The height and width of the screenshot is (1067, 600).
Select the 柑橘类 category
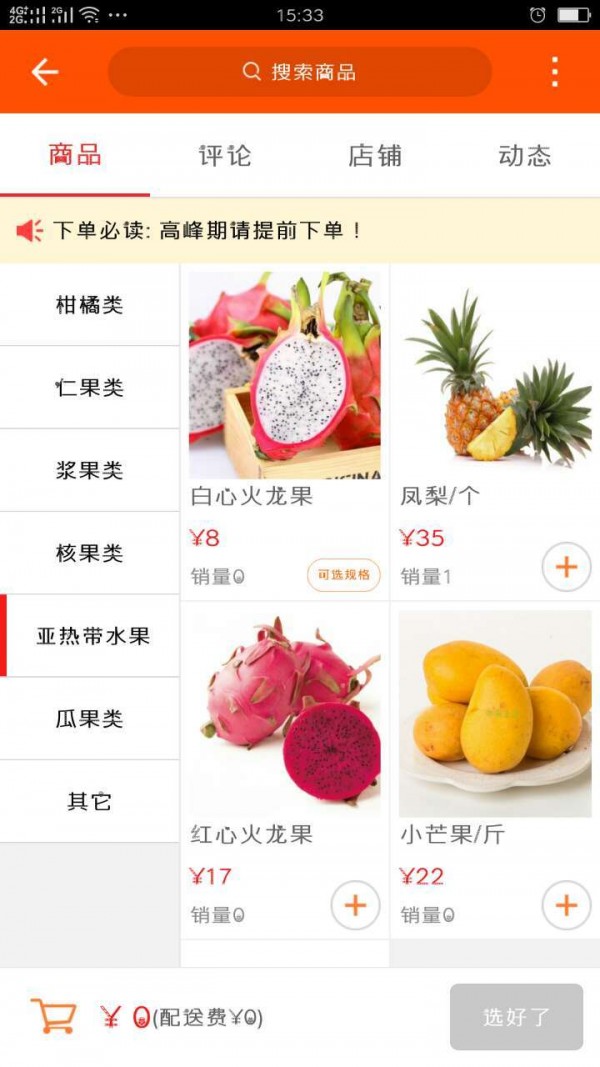click(90, 305)
